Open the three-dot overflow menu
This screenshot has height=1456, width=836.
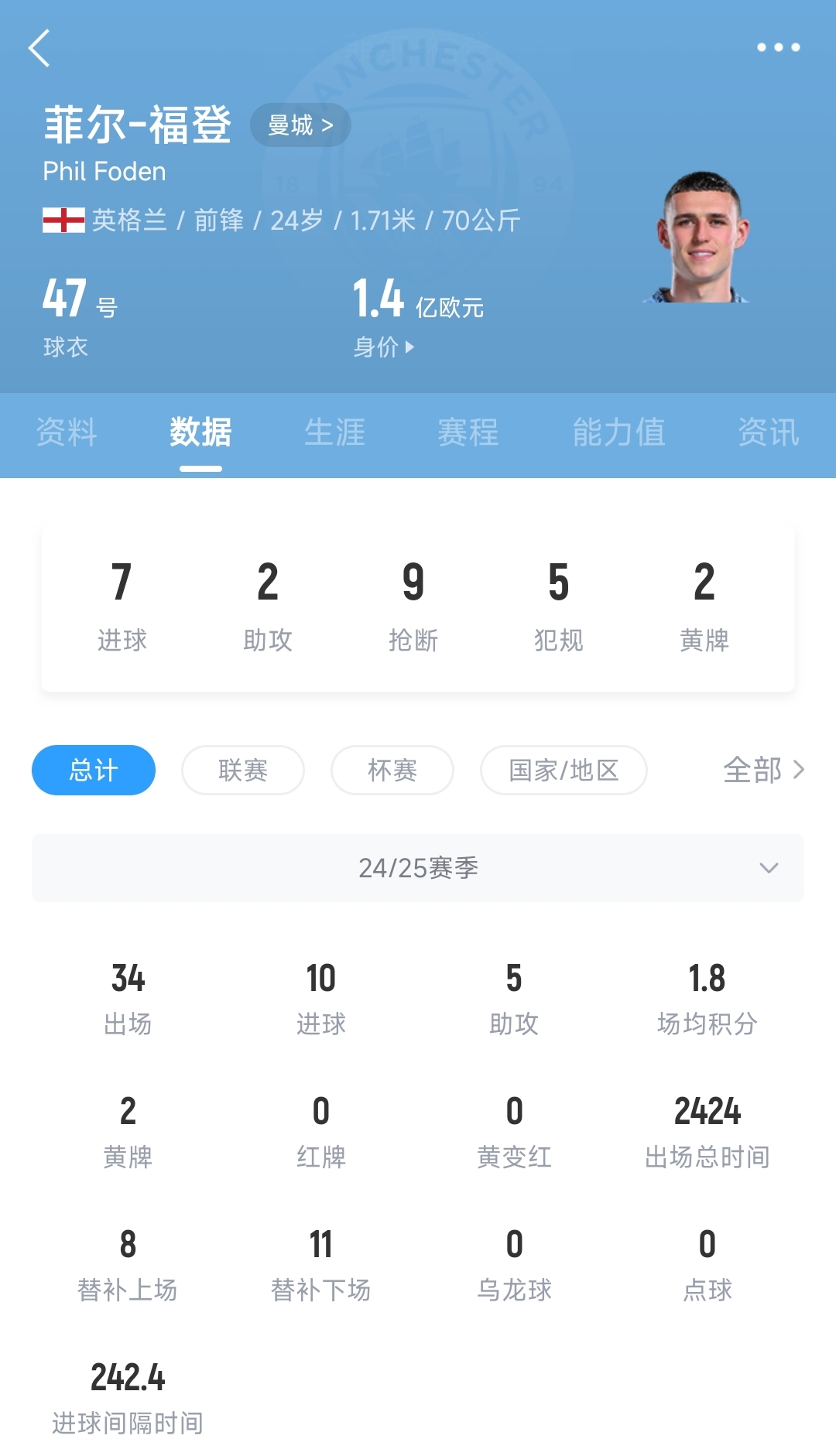click(x=778, y=47)
